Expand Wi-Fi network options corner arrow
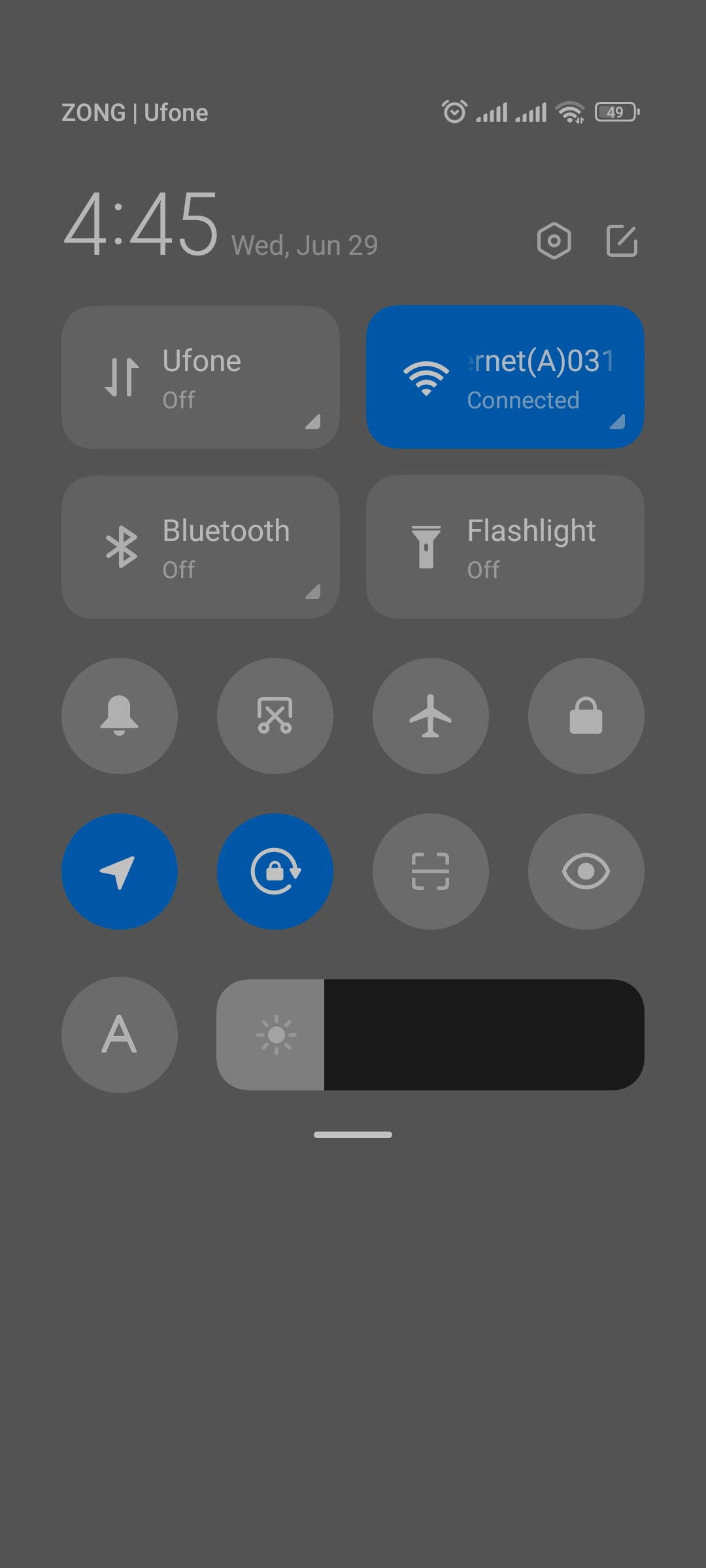 point(618,421)
